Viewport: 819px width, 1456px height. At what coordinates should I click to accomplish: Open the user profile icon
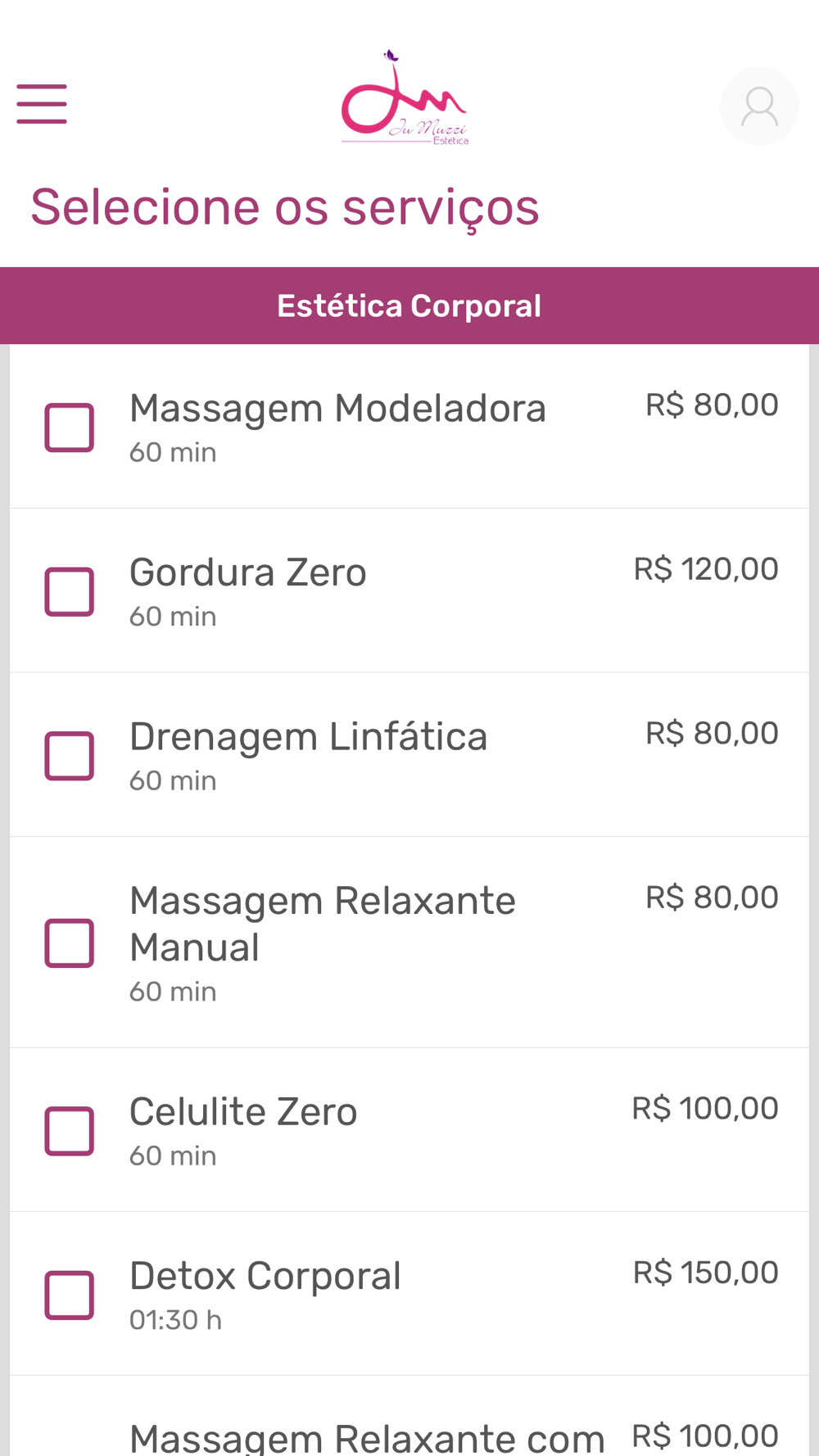click(x=759, y=106)
